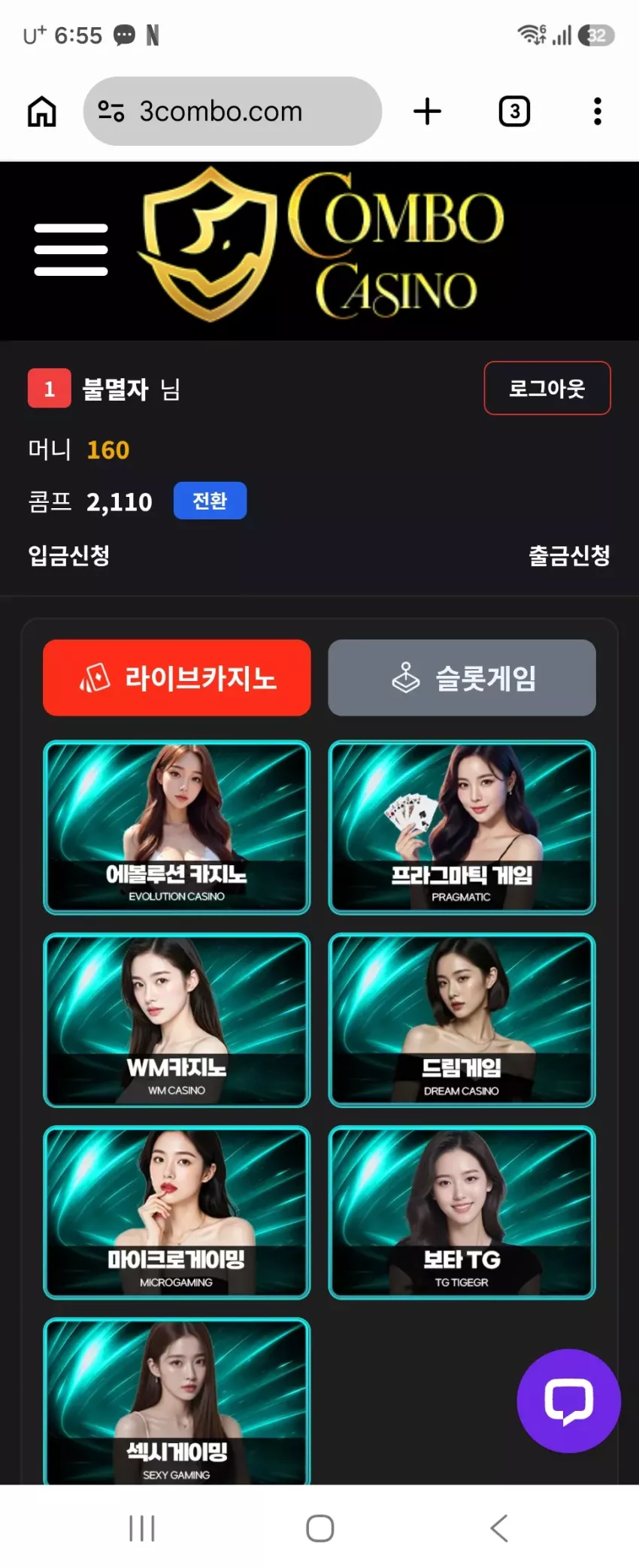Viewport: 639px width, 1568px height.
Task: Open the Dream Casino tile
Action: [462, 1020]
